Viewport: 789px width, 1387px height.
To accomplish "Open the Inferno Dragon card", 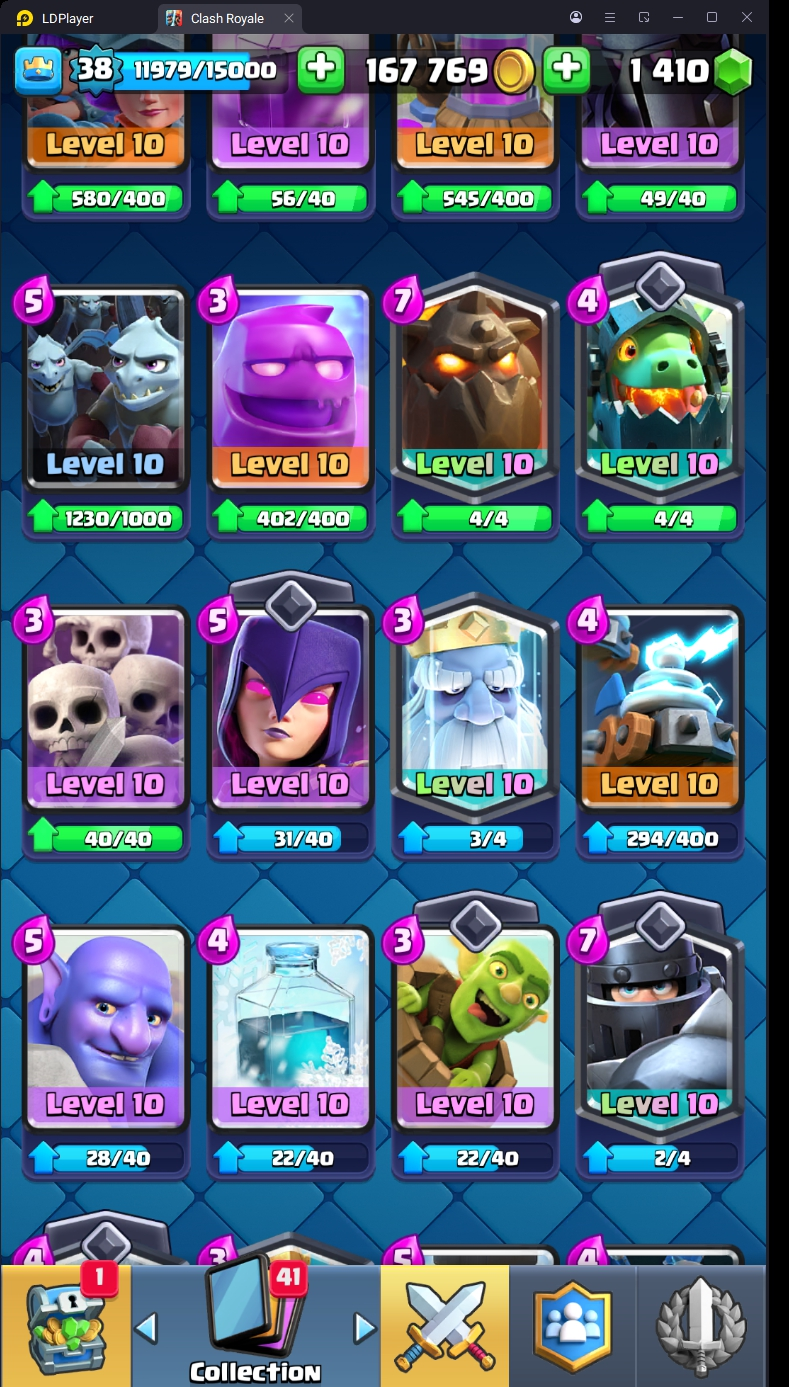I will [x=659, y=390].
